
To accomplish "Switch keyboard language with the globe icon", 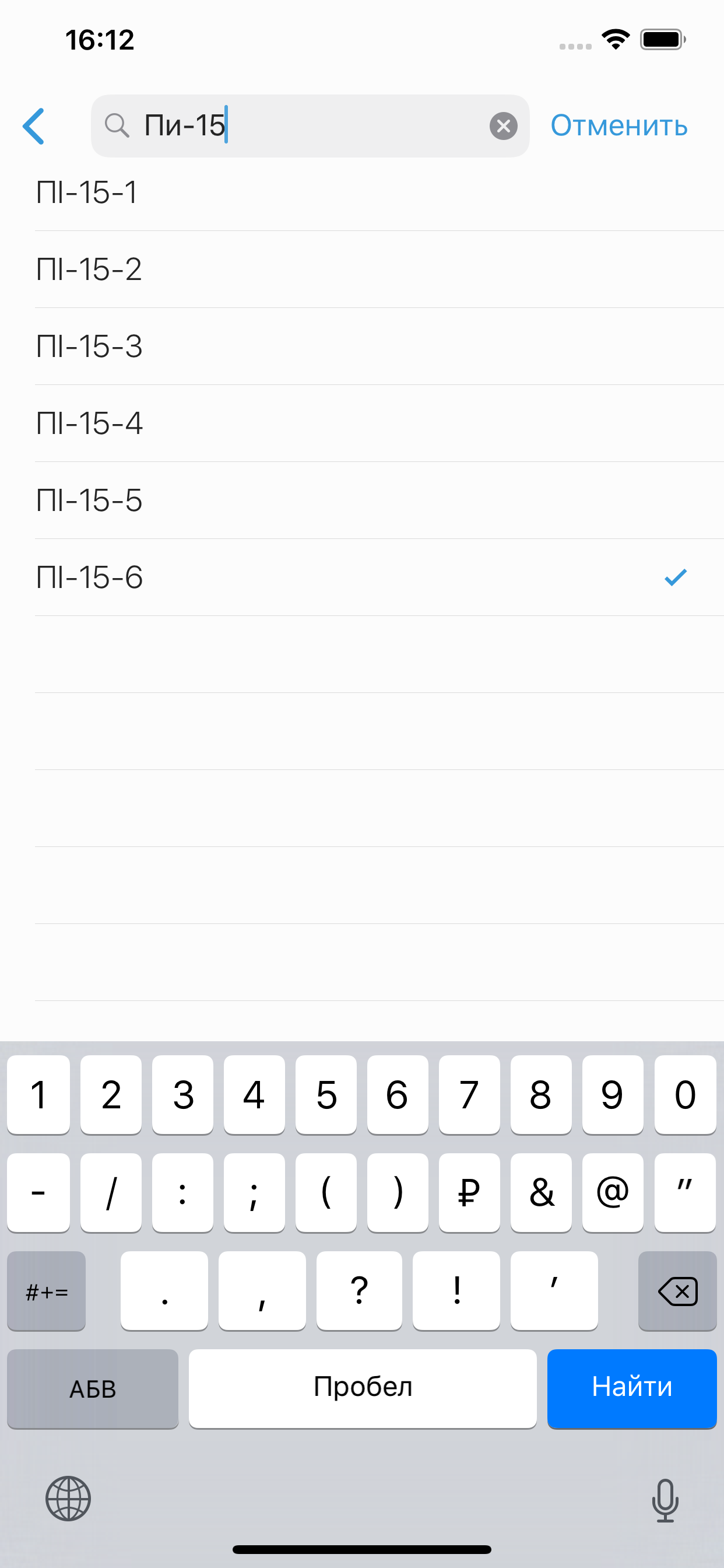I will (x=68, y=1500).
